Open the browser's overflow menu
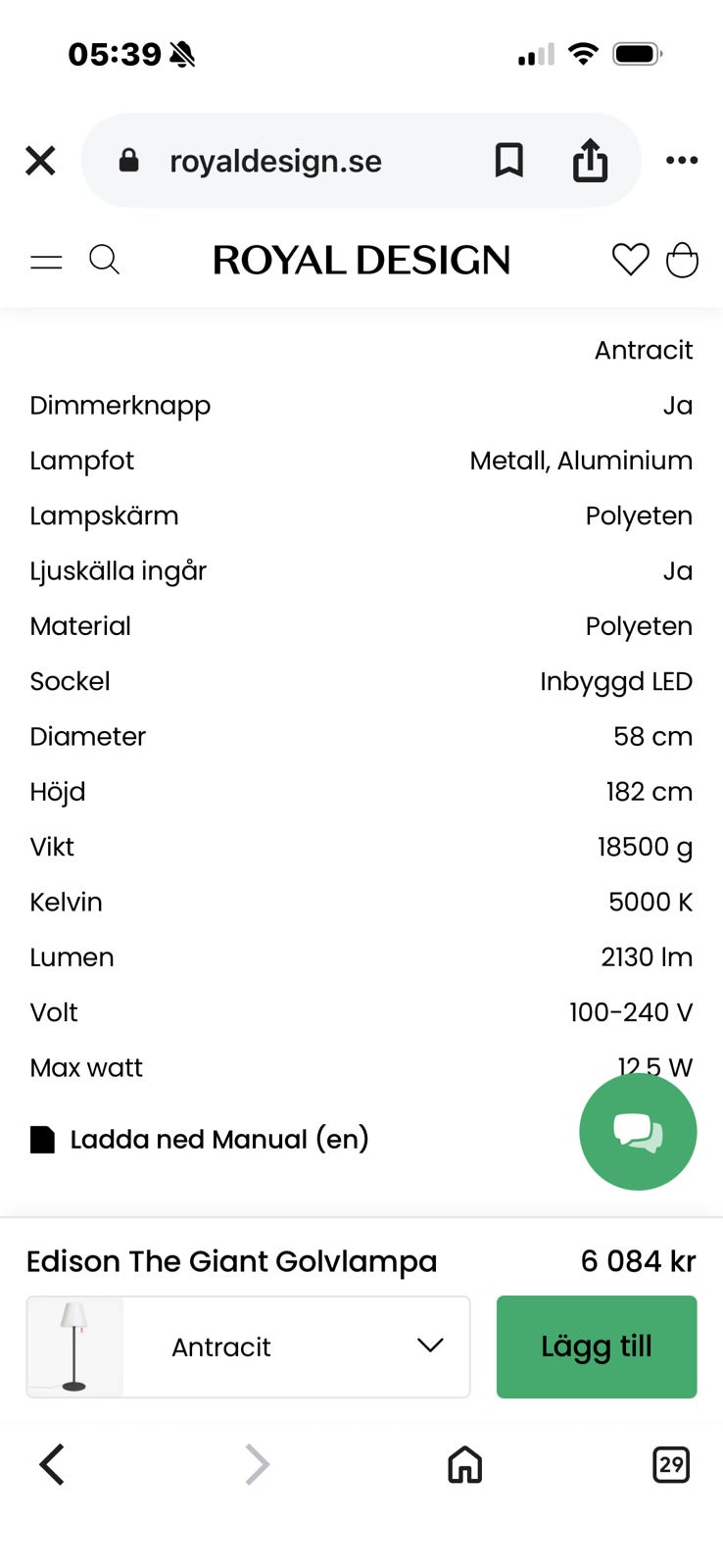Viewport: 723px width, 1568px height. point(682,161)
